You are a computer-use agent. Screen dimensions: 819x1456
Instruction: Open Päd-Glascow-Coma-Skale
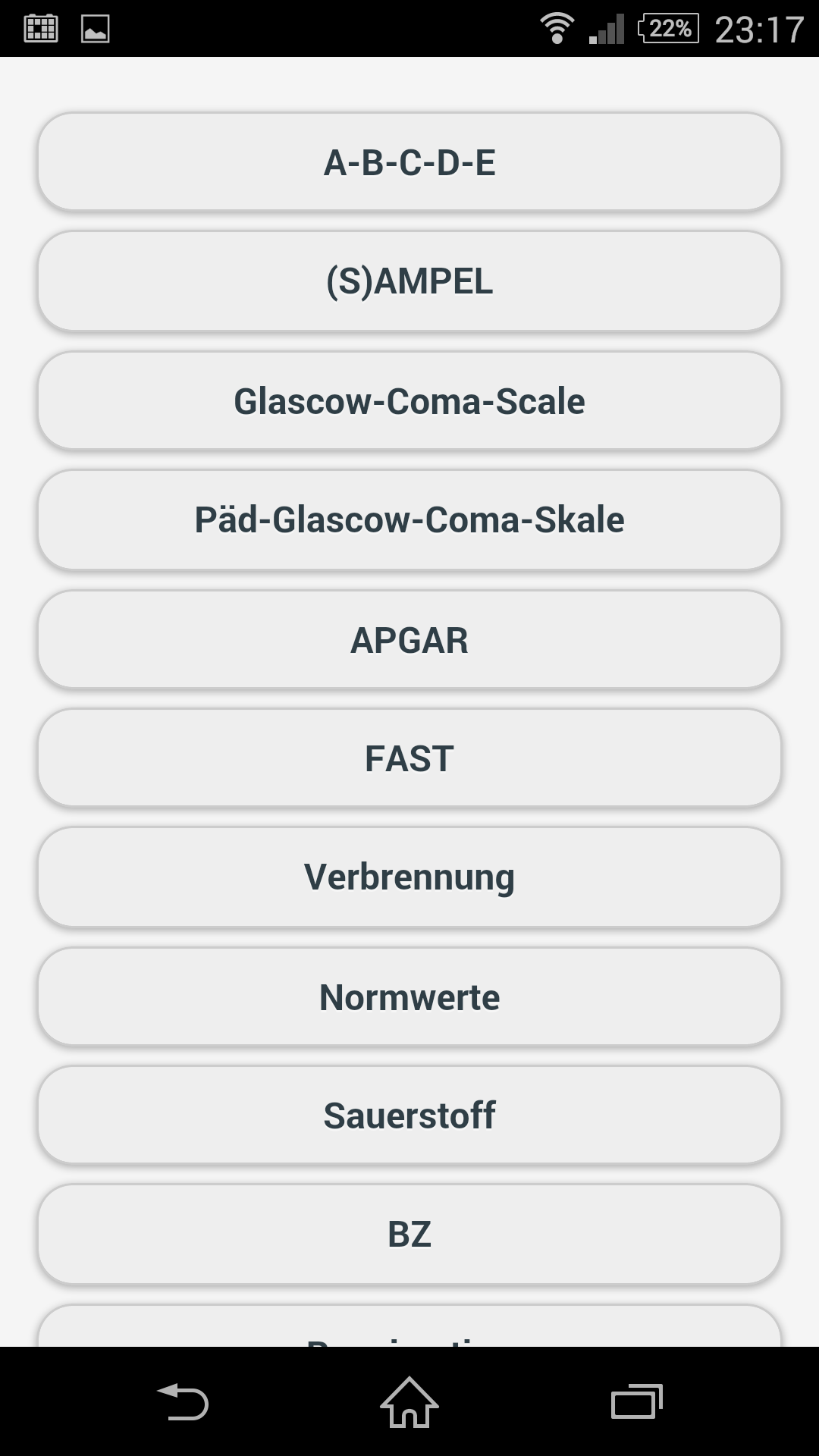[409, 520]
